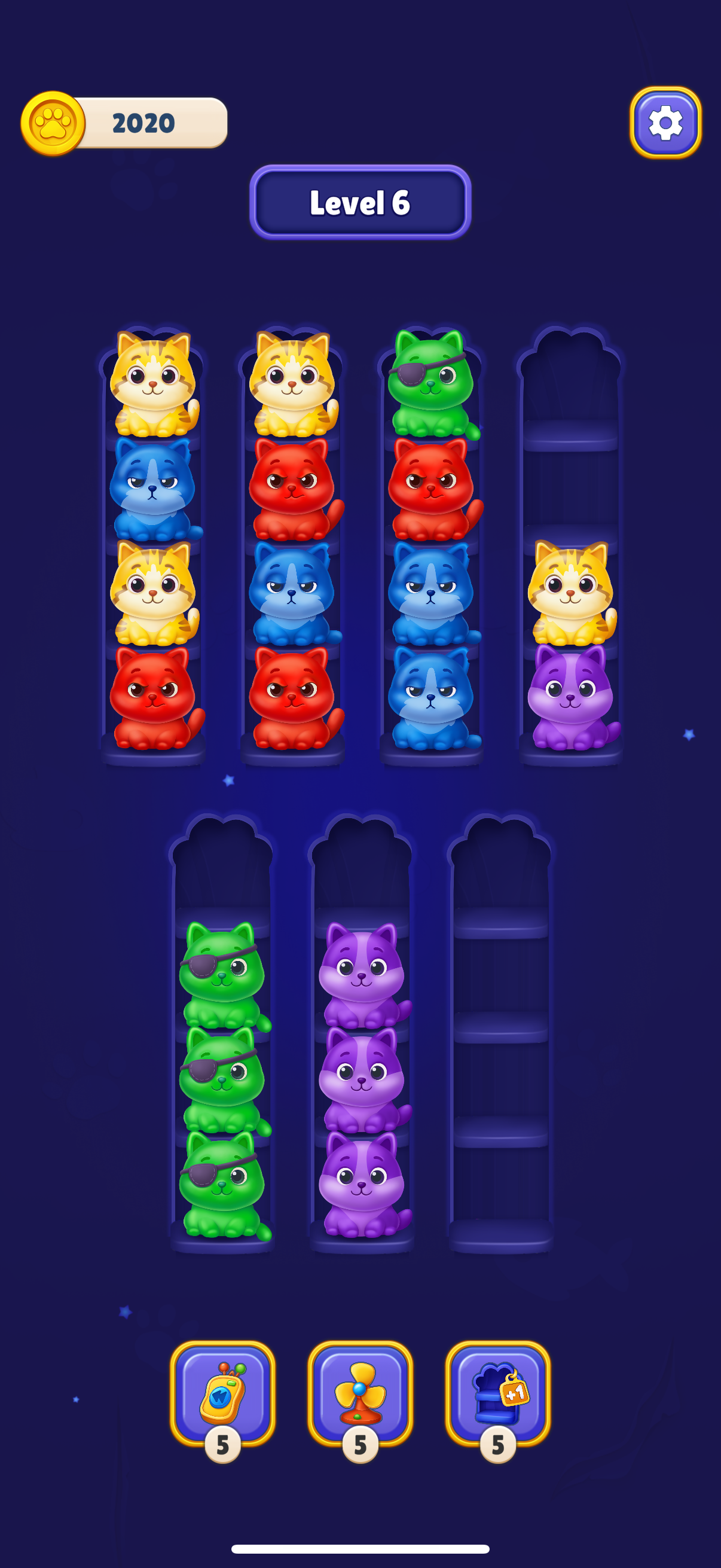This screenshot has width=721, height=1568.
Task: Select the tube with three purple cats
Action: pyautogui.click(x=362, y=1033)
